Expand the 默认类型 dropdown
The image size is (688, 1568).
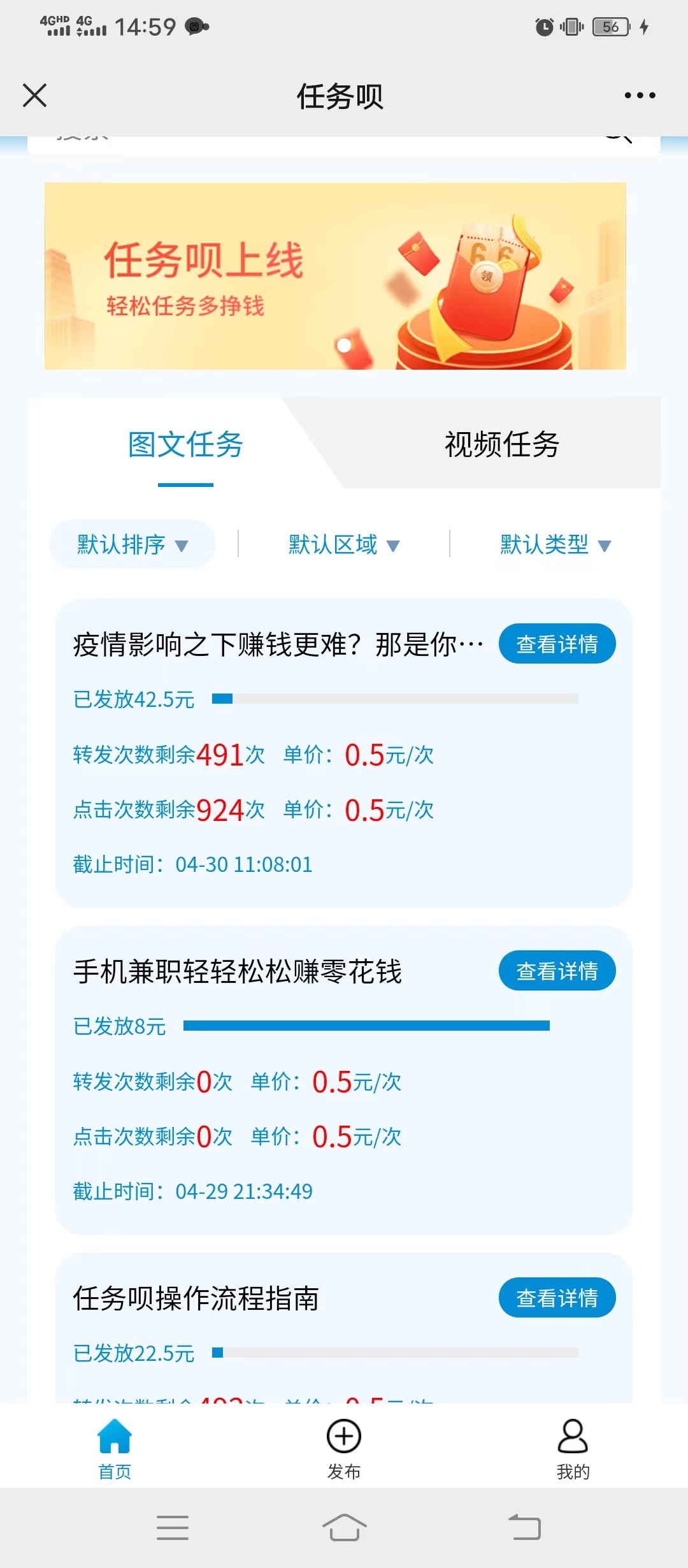tap(555, 544)
